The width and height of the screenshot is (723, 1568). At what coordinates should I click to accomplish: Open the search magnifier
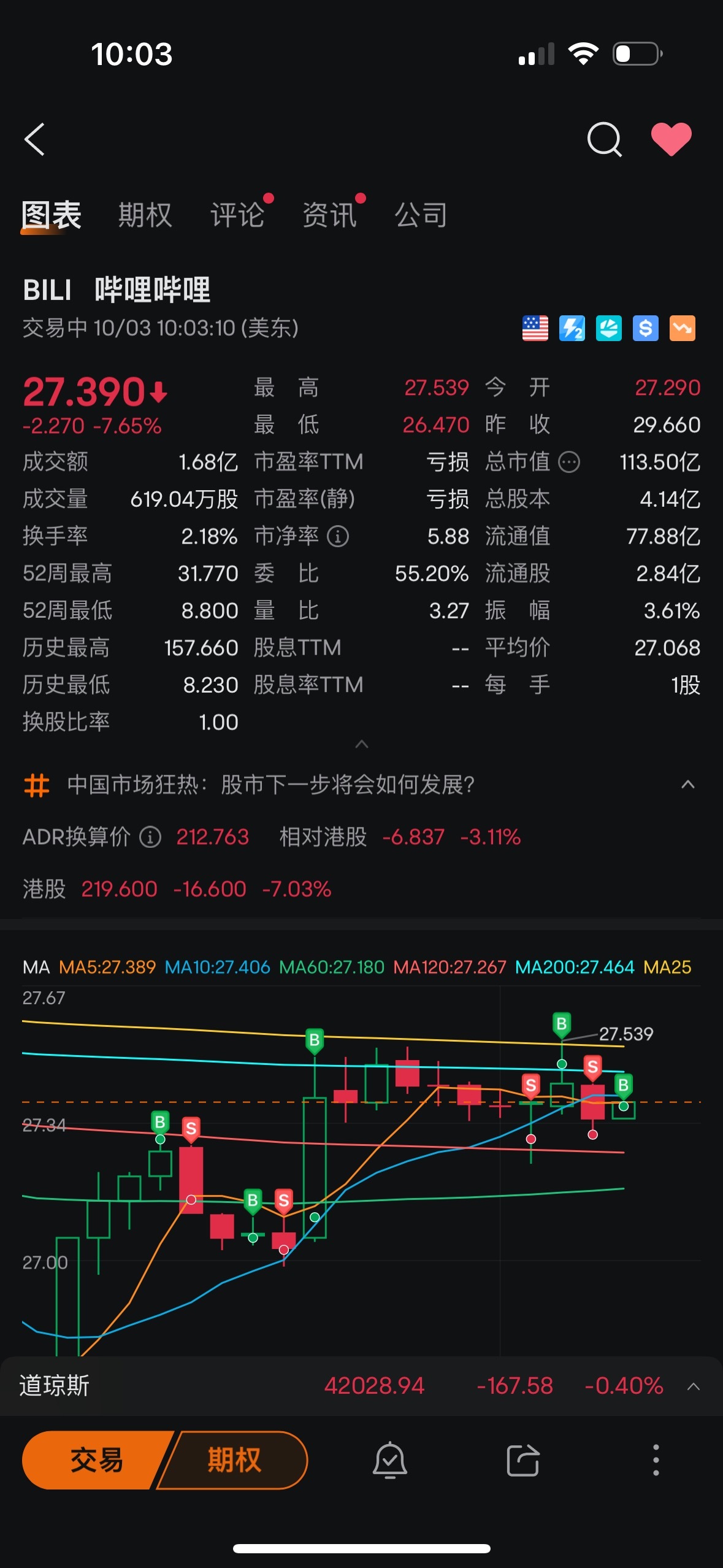click(605, 139)
